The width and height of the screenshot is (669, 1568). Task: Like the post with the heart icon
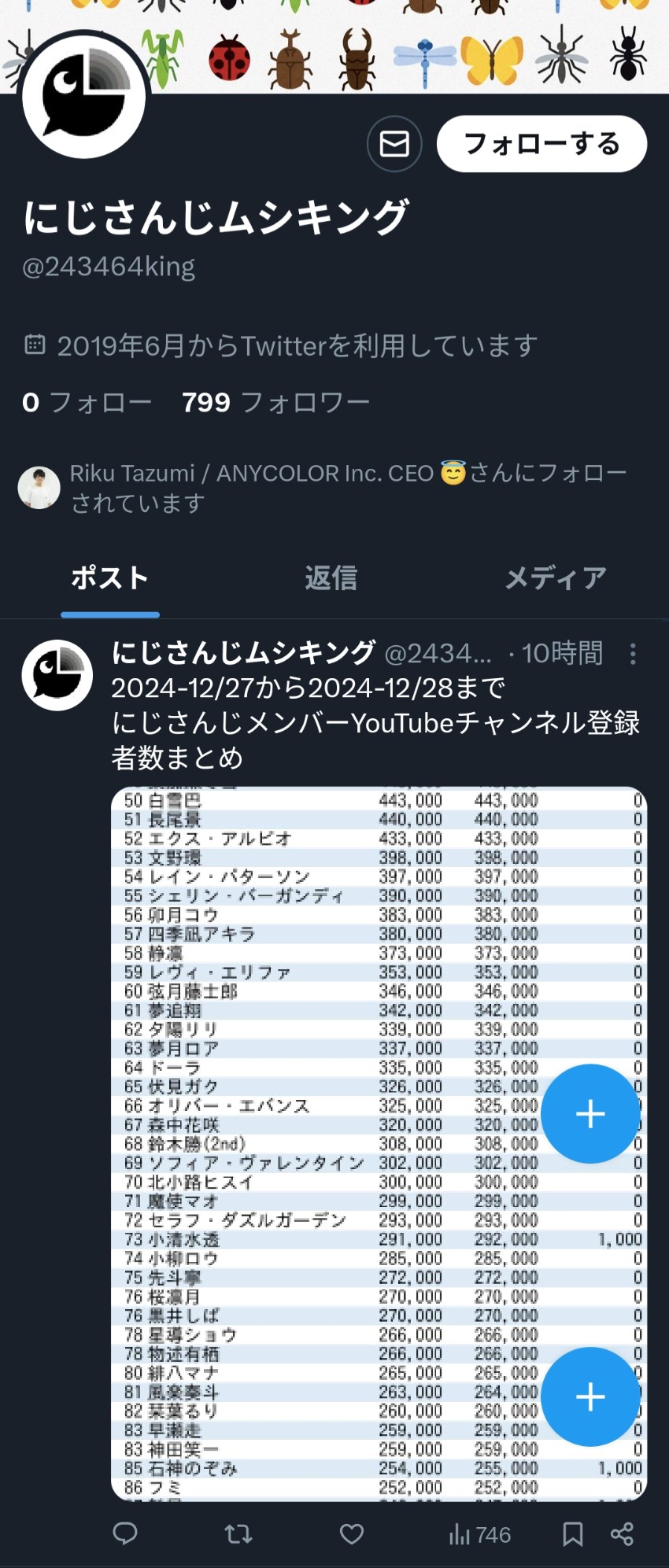352,1533
